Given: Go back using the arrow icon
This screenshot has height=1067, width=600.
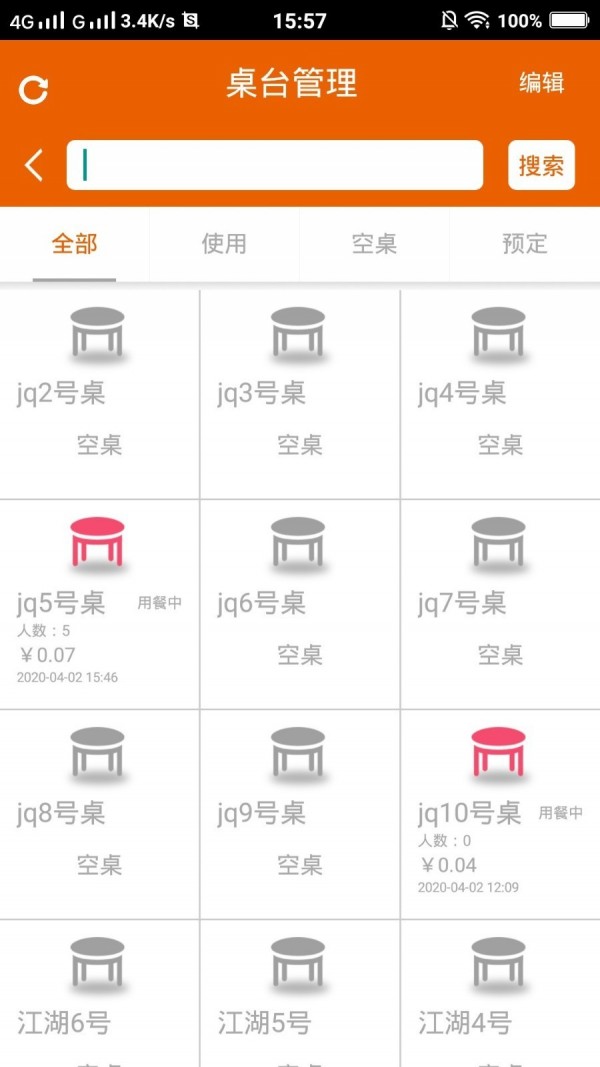Looking at the screenshot, I should pyautogui.click(x=34, y=165).
